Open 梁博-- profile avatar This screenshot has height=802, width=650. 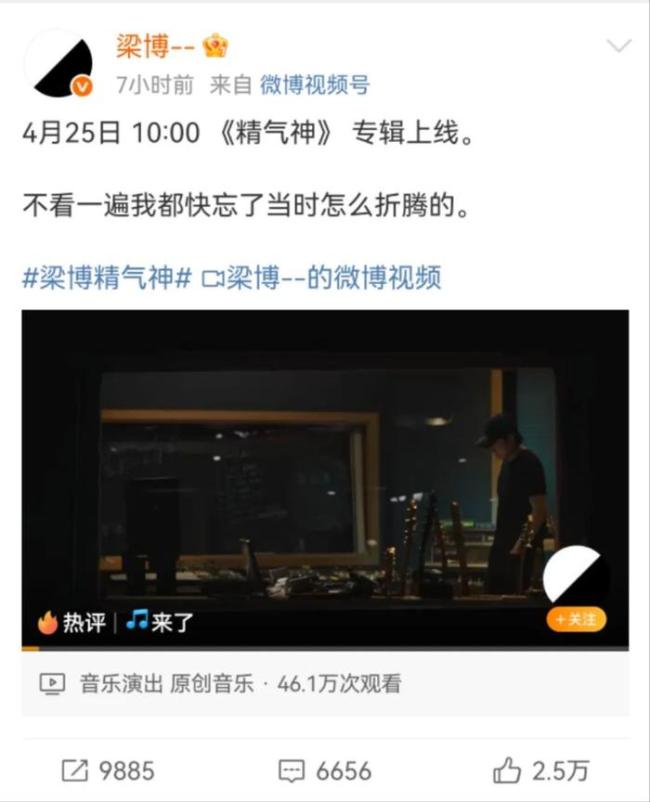(64, 63)
